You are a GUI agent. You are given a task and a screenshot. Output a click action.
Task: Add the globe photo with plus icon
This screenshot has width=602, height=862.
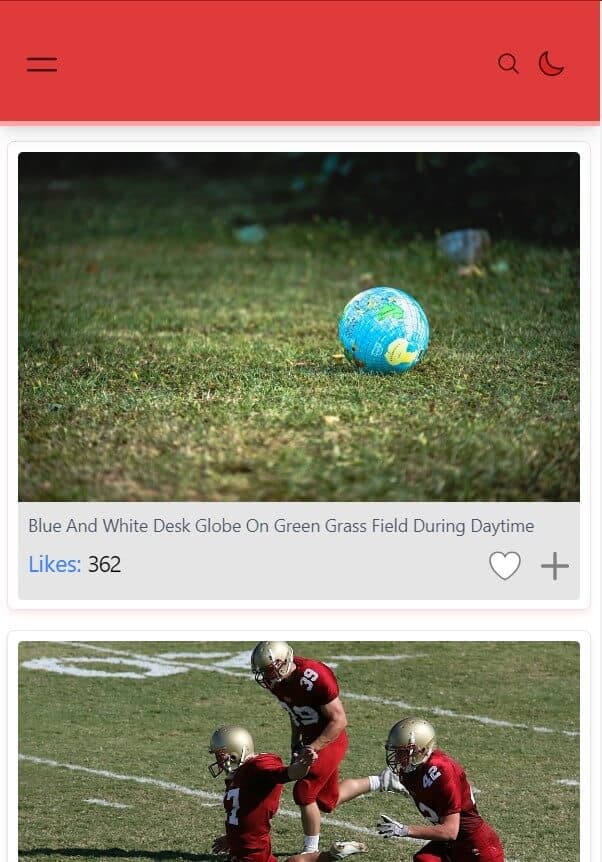(555, 566)
